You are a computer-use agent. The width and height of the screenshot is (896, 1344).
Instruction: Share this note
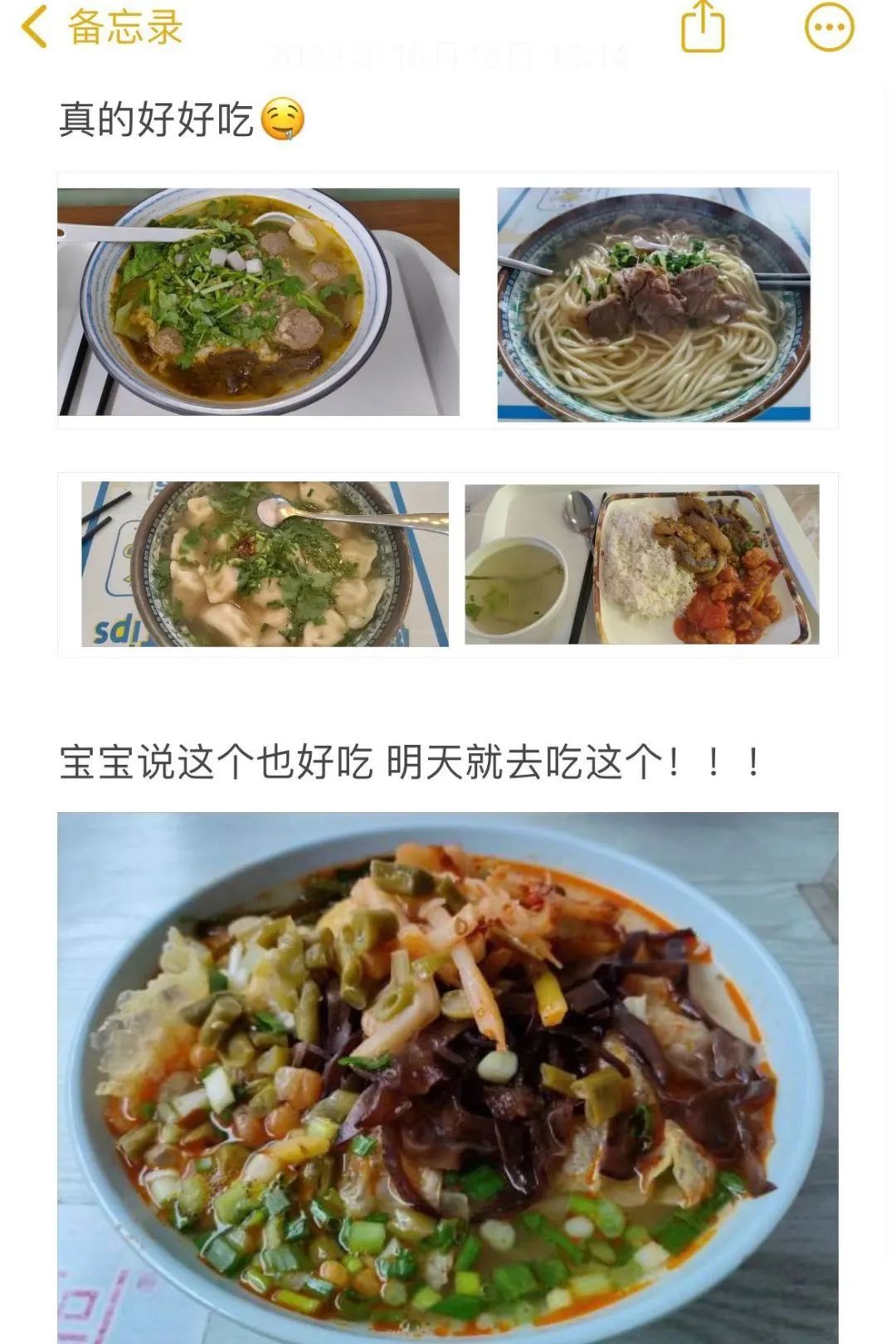pyautogui.click(x=703, y=27)
